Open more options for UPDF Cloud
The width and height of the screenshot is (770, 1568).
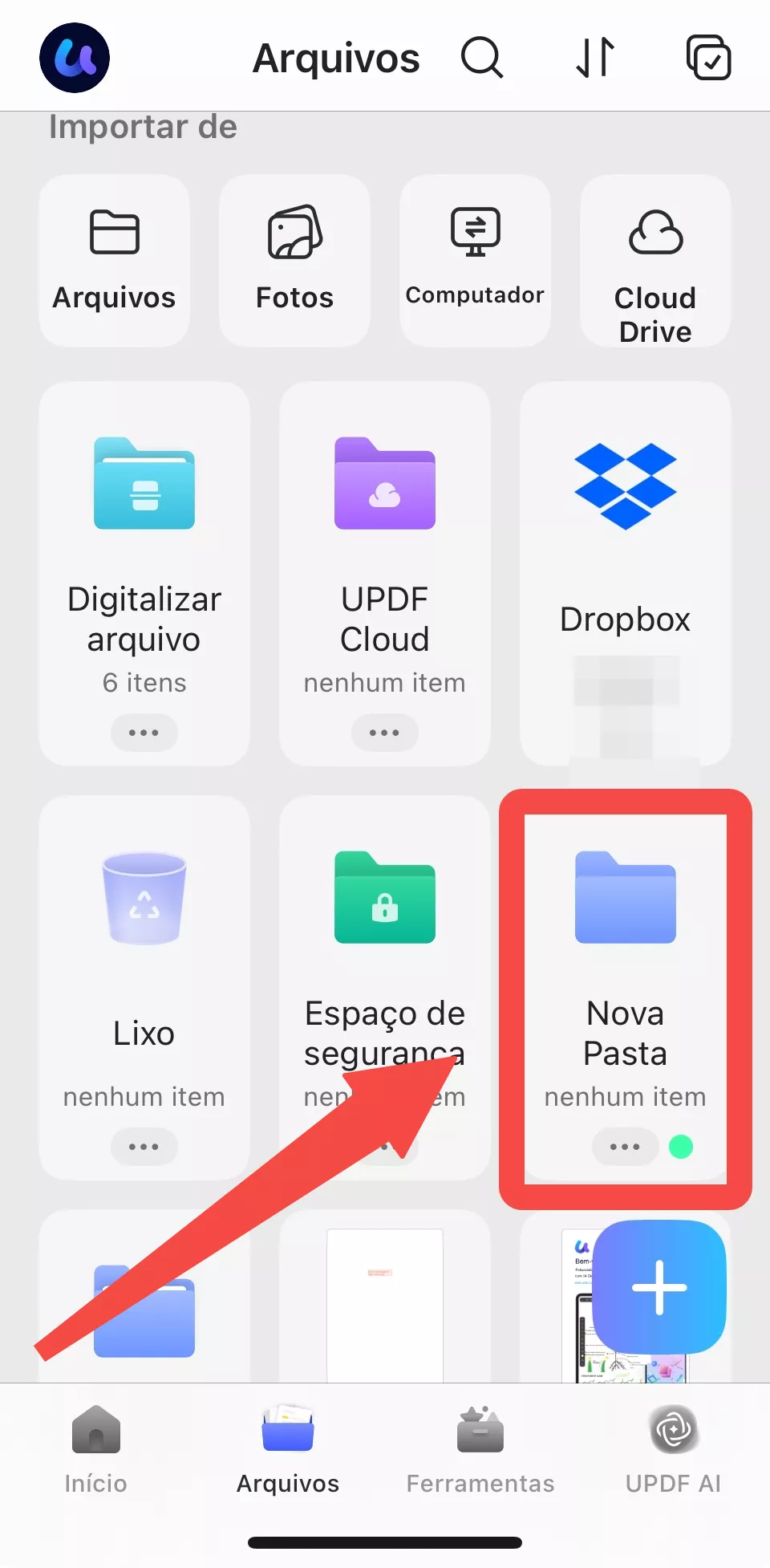coord(385,733)
